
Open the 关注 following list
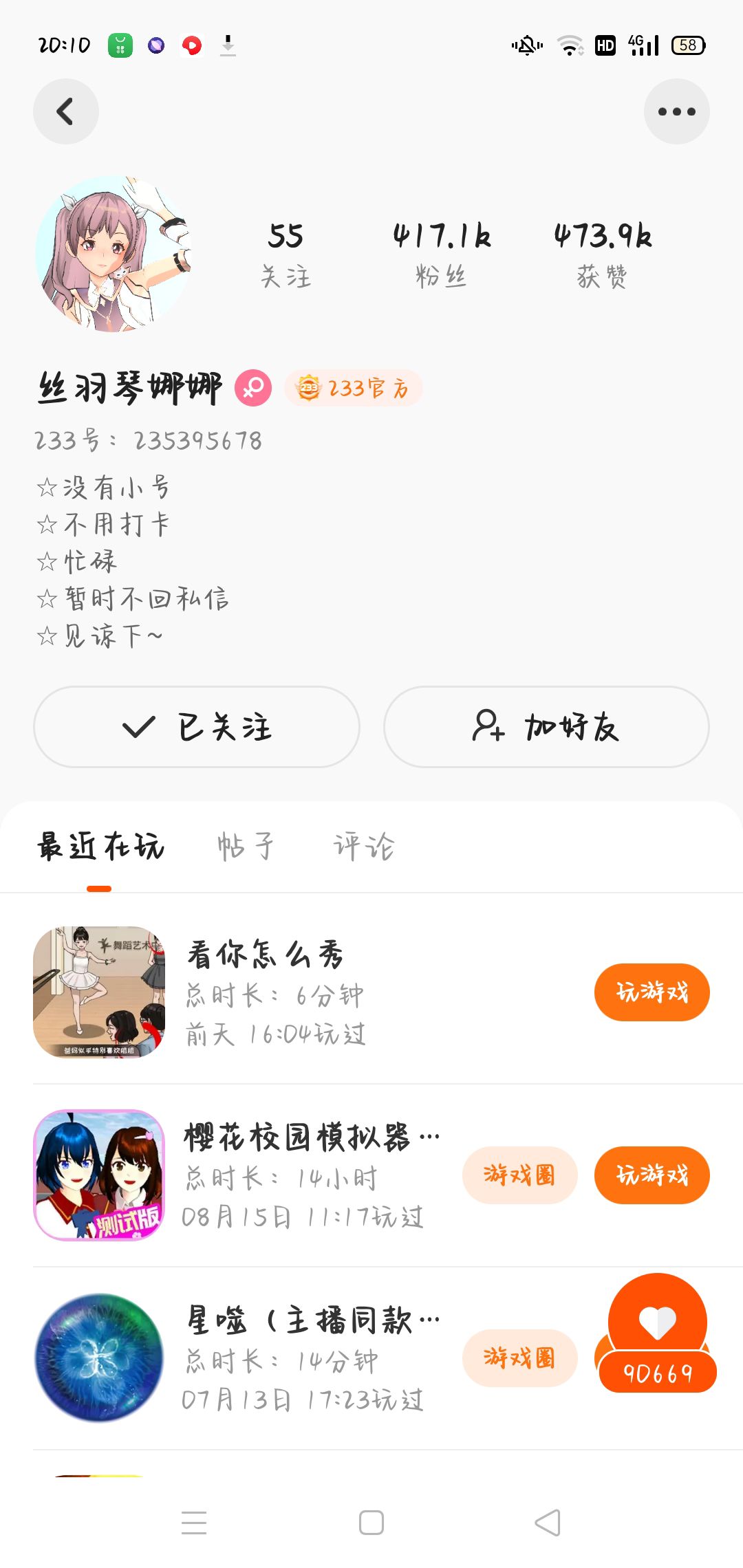click(x=286, y=254)
